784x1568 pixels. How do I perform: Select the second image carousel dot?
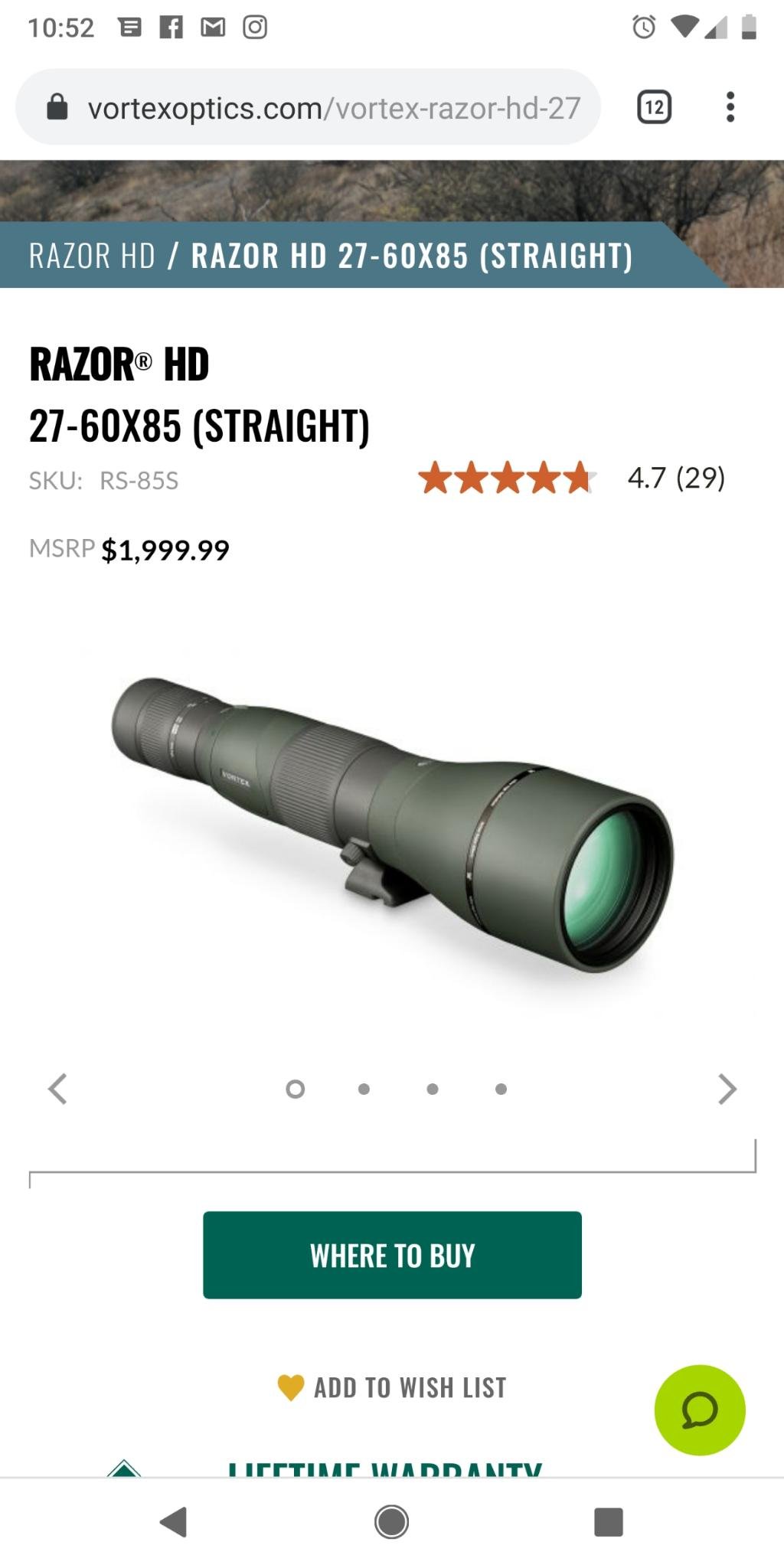point(364,1089)
